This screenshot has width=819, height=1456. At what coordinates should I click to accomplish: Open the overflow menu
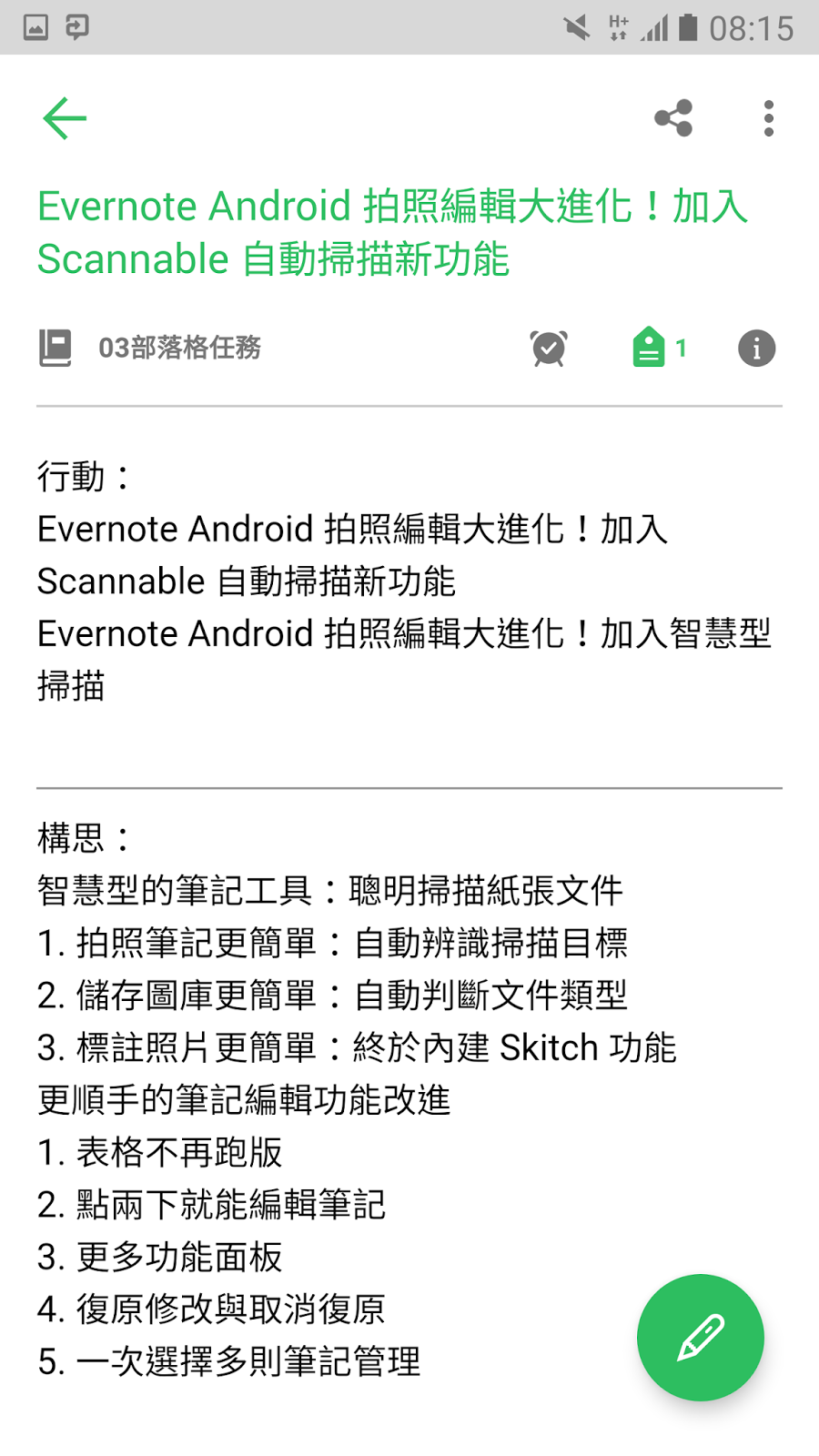pos(769,118)
